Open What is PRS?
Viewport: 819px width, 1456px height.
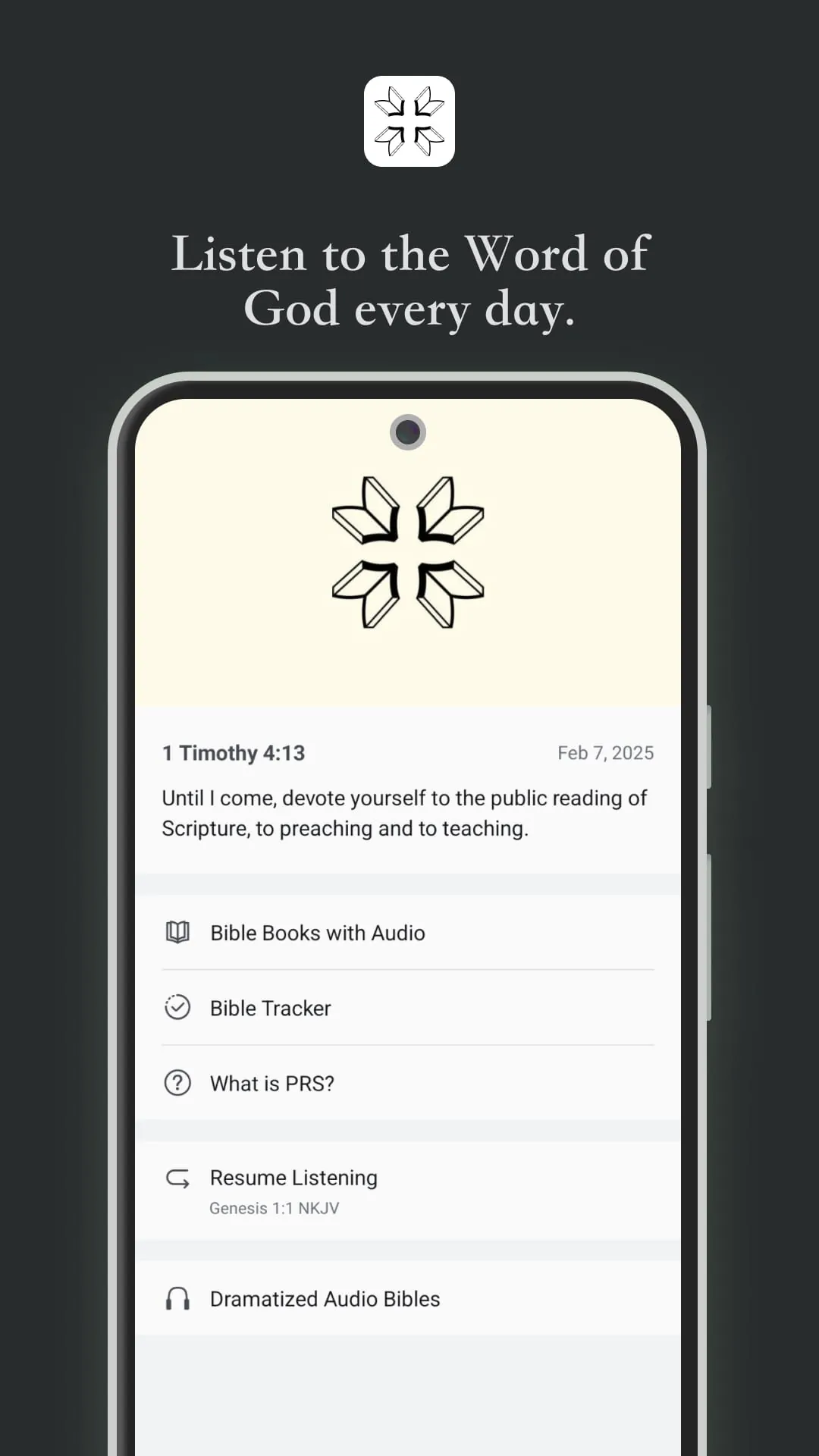coord(272,1083)
